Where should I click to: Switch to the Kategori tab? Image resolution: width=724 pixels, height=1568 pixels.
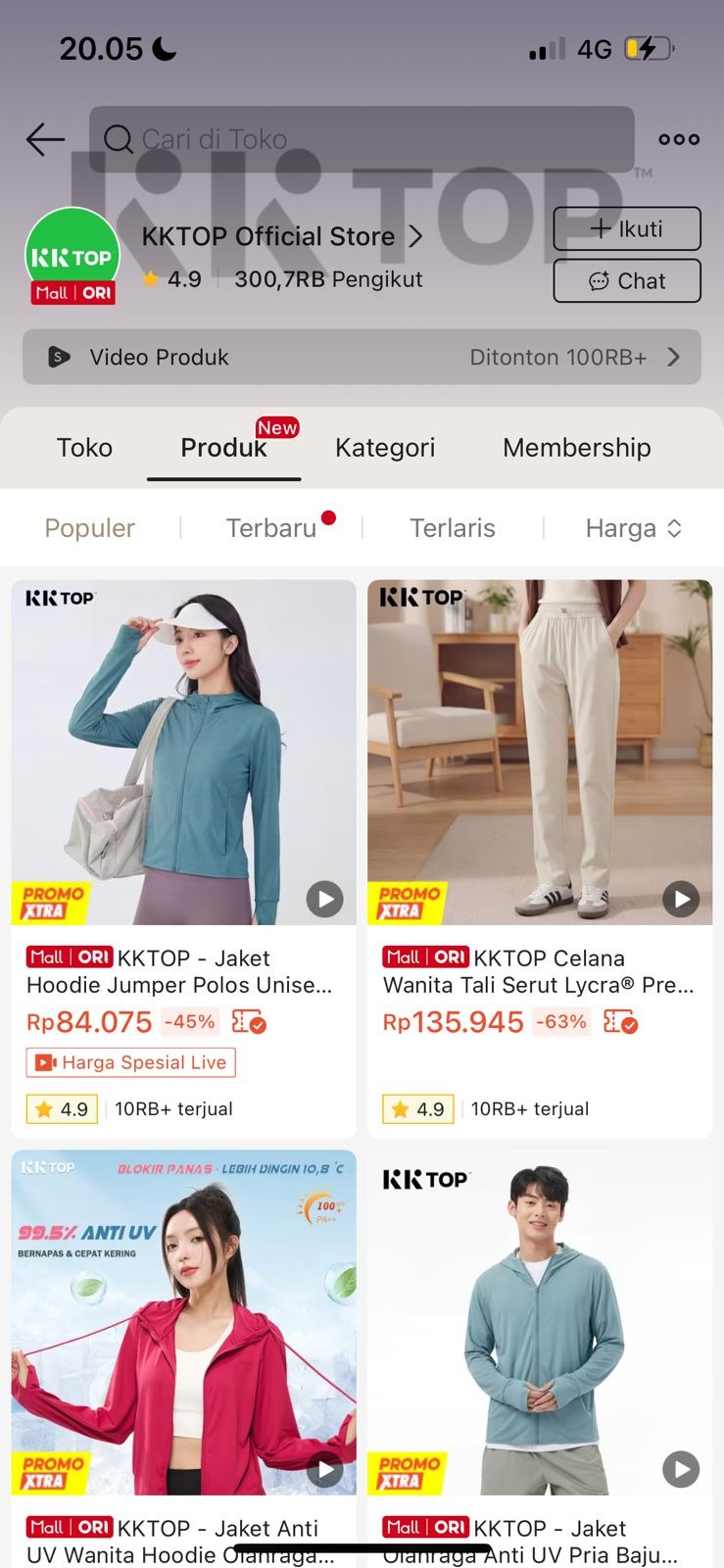384,448
